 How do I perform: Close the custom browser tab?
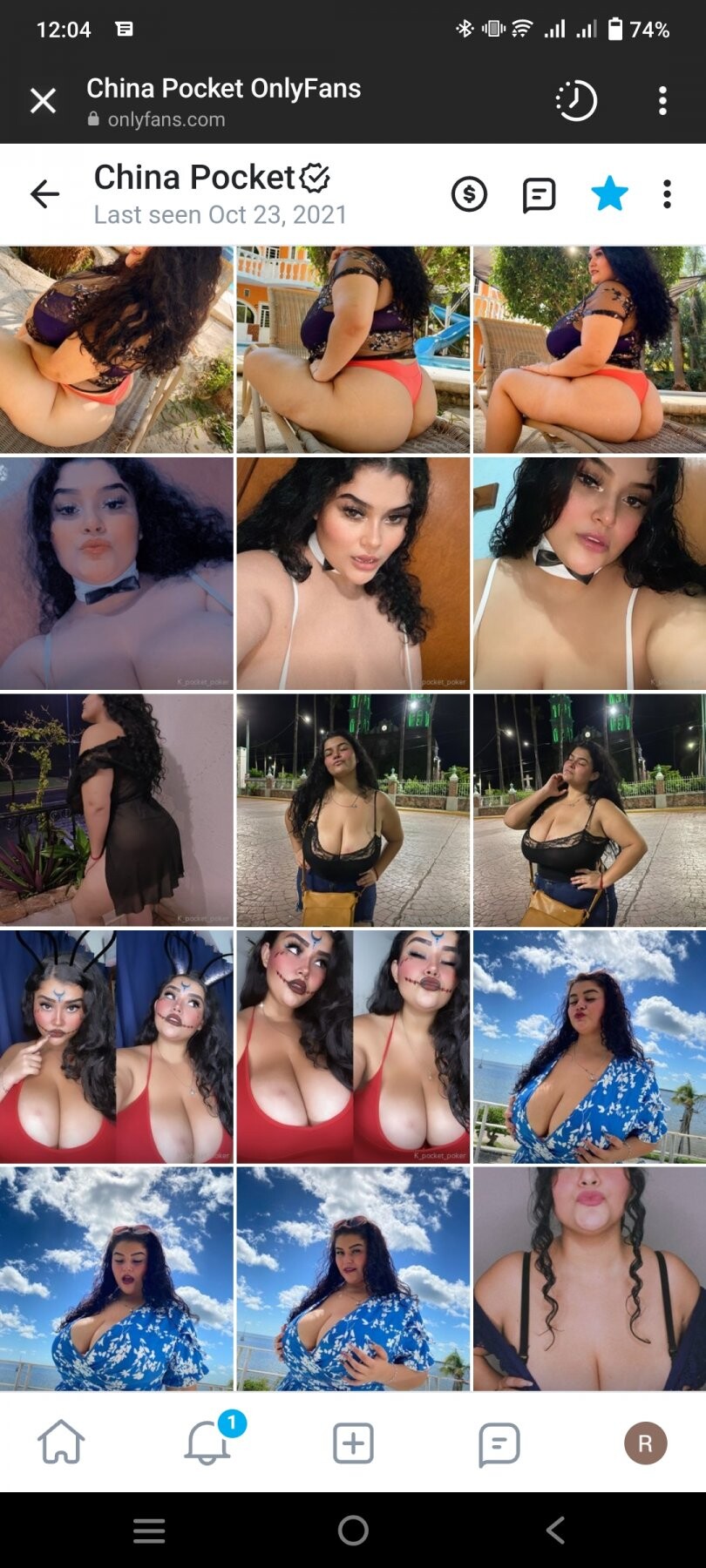pos(43,101)
